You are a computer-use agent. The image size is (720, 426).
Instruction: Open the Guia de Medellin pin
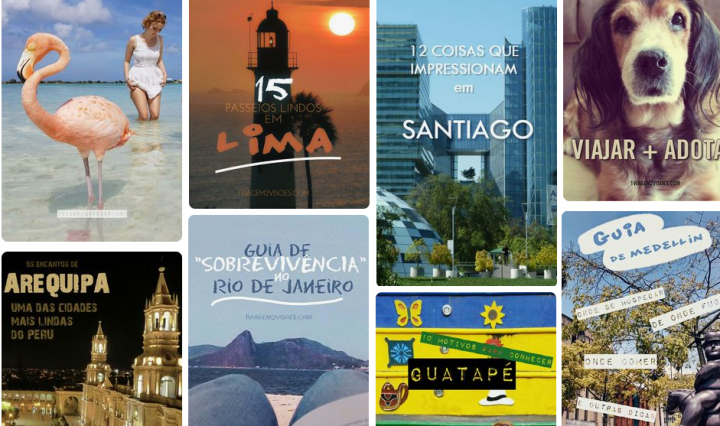(x=641, y=318)
